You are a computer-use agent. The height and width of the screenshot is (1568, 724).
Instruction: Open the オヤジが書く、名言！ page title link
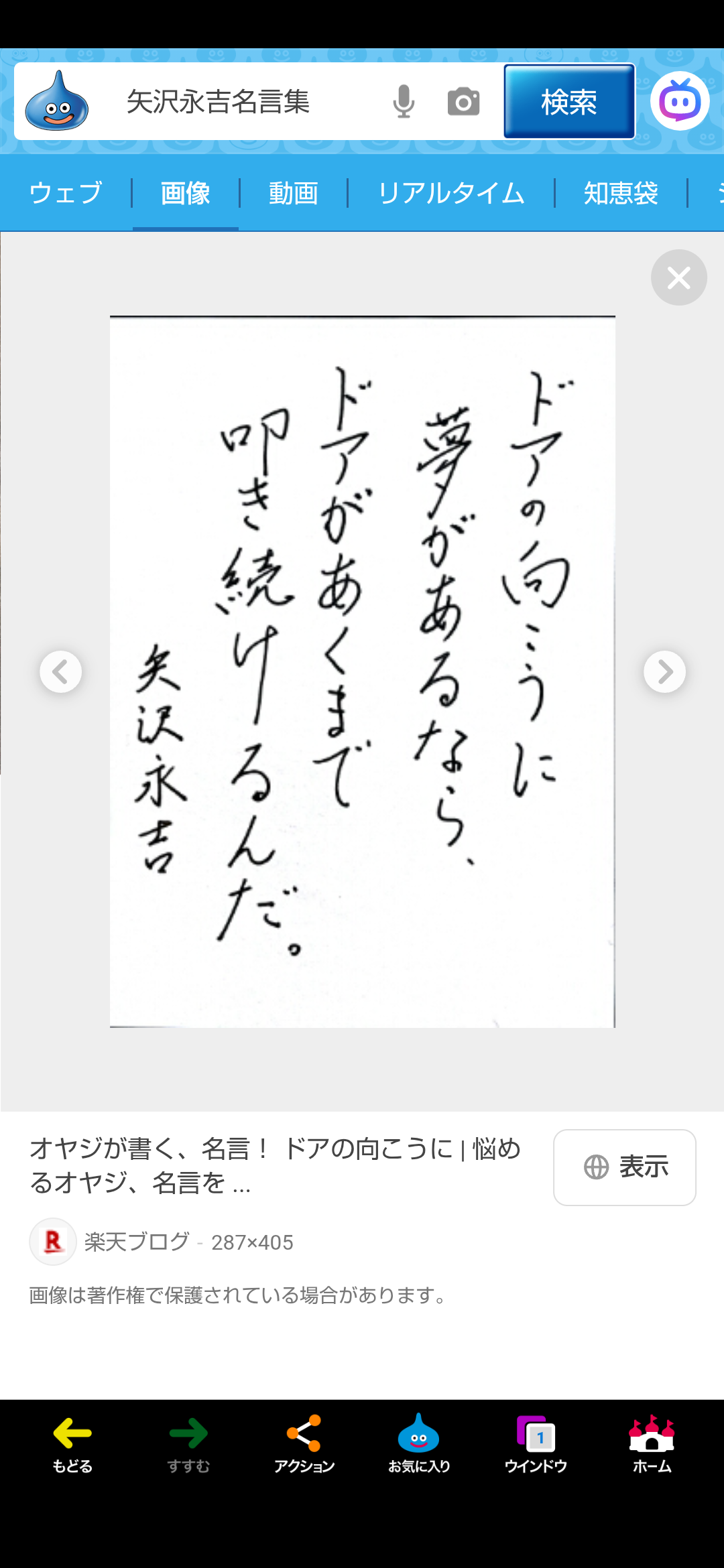275,1165
